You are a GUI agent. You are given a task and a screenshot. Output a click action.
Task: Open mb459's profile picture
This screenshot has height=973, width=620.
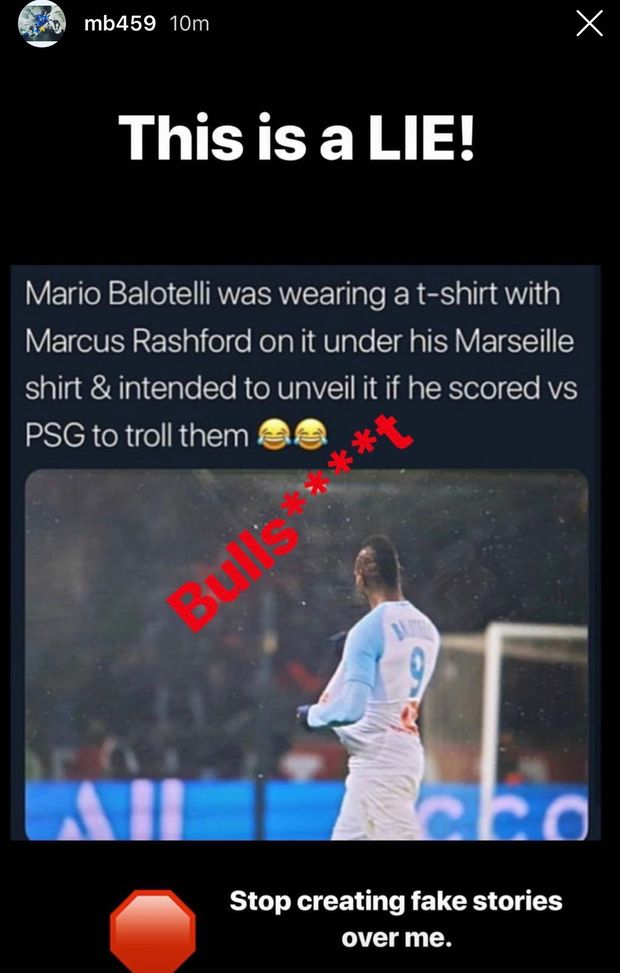[x=42, y=23]
